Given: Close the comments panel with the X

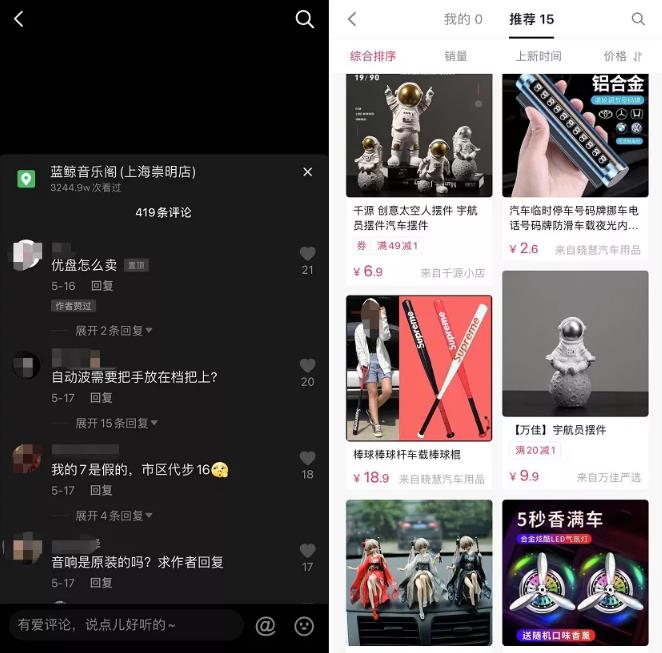Looking at the screenshot, I should (307, 172).
